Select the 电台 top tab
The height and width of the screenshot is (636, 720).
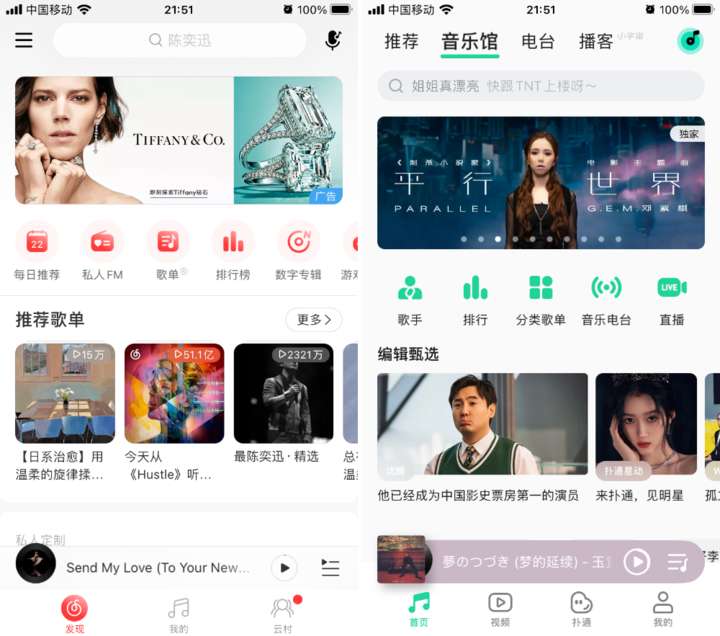pos(538,41)
